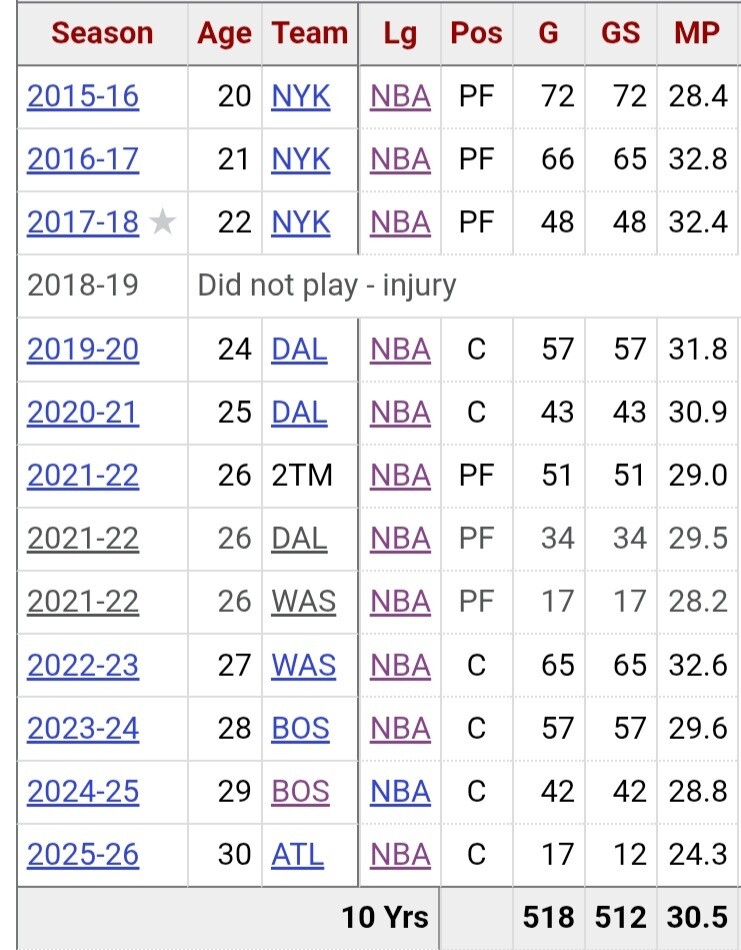Open NBA league link in the 2TM row
The image size is (741, 950).
pos(400,476)
